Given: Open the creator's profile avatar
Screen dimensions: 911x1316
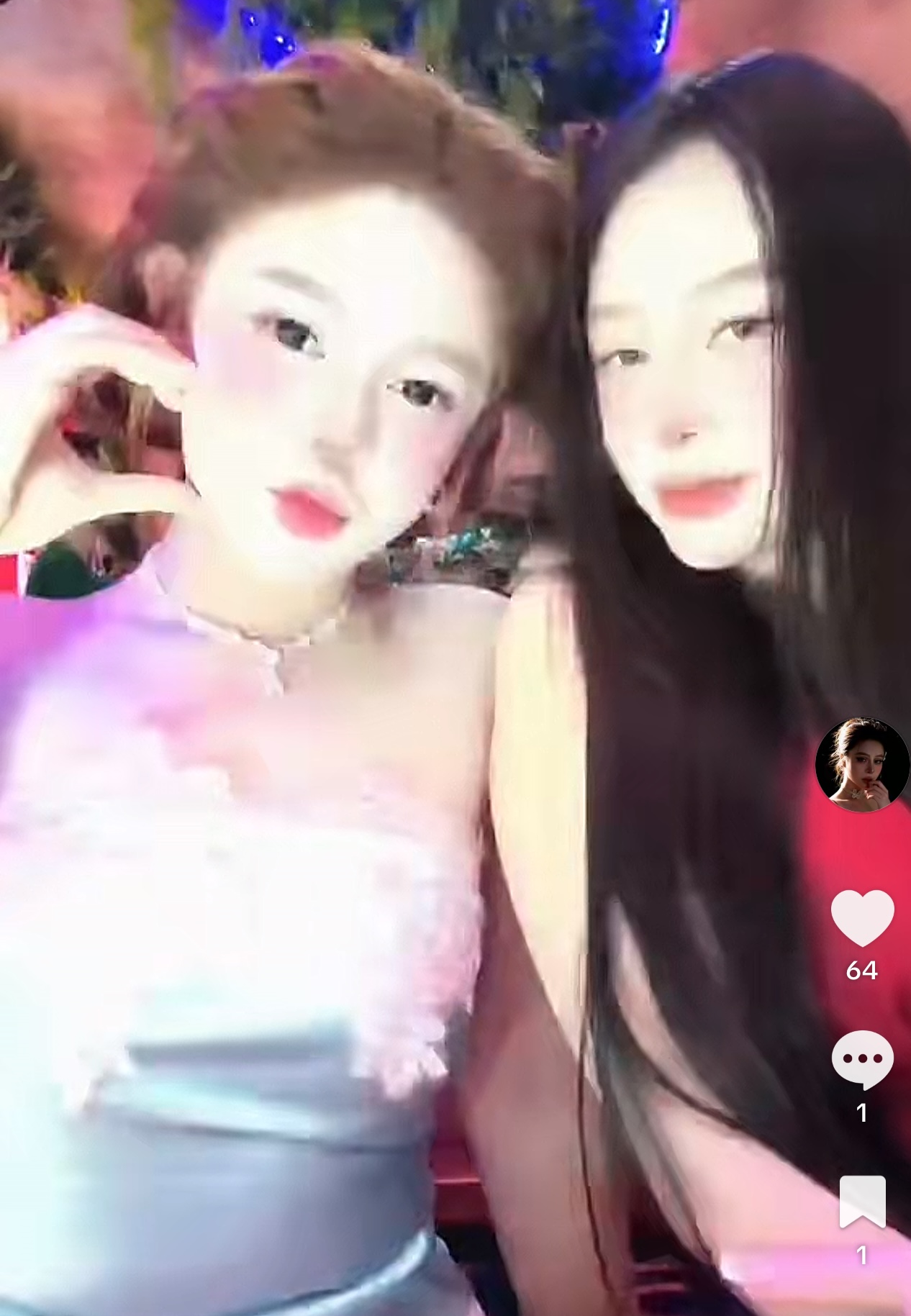Looking at the screenshot, I should [x=862, y=764].
